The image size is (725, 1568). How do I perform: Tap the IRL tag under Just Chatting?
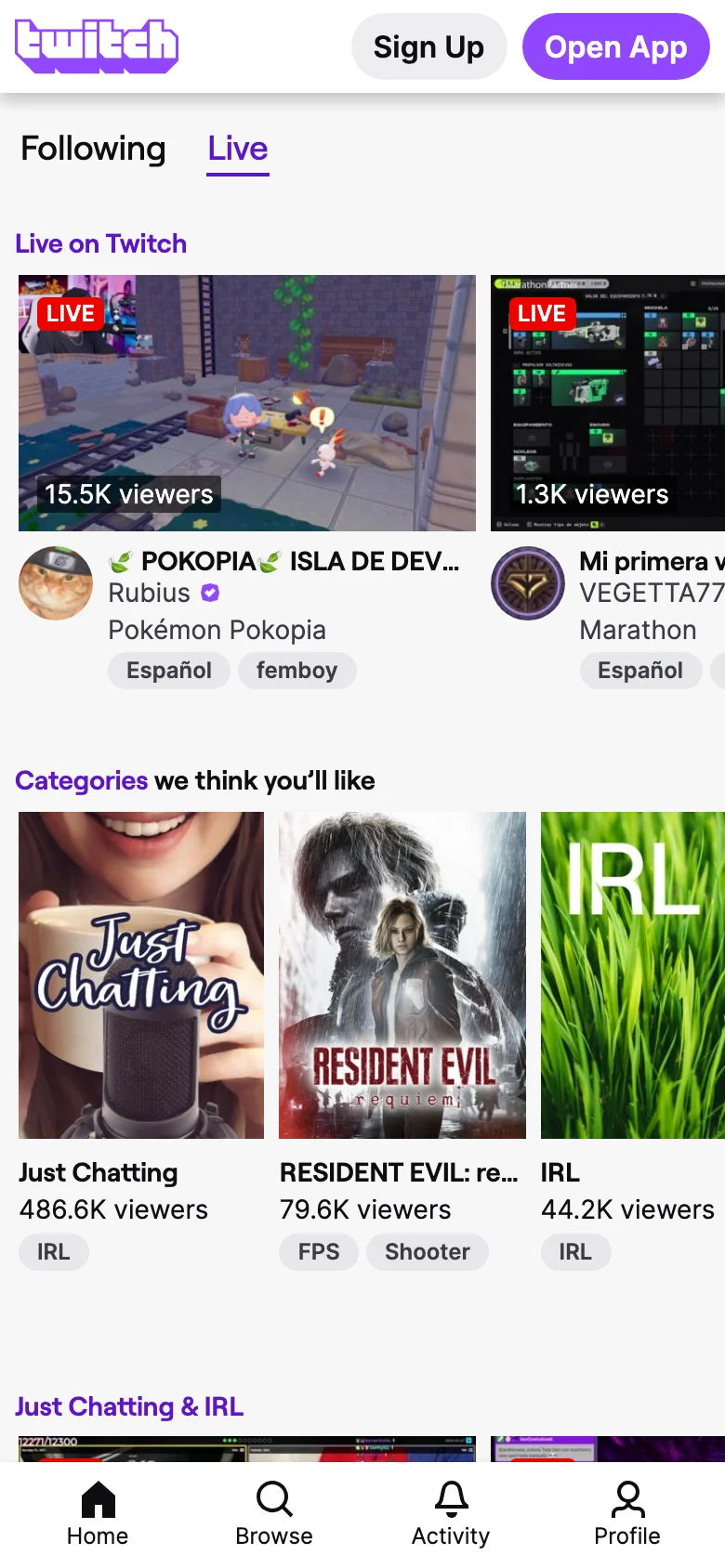pyautogui.click(x=53, y=1251)
